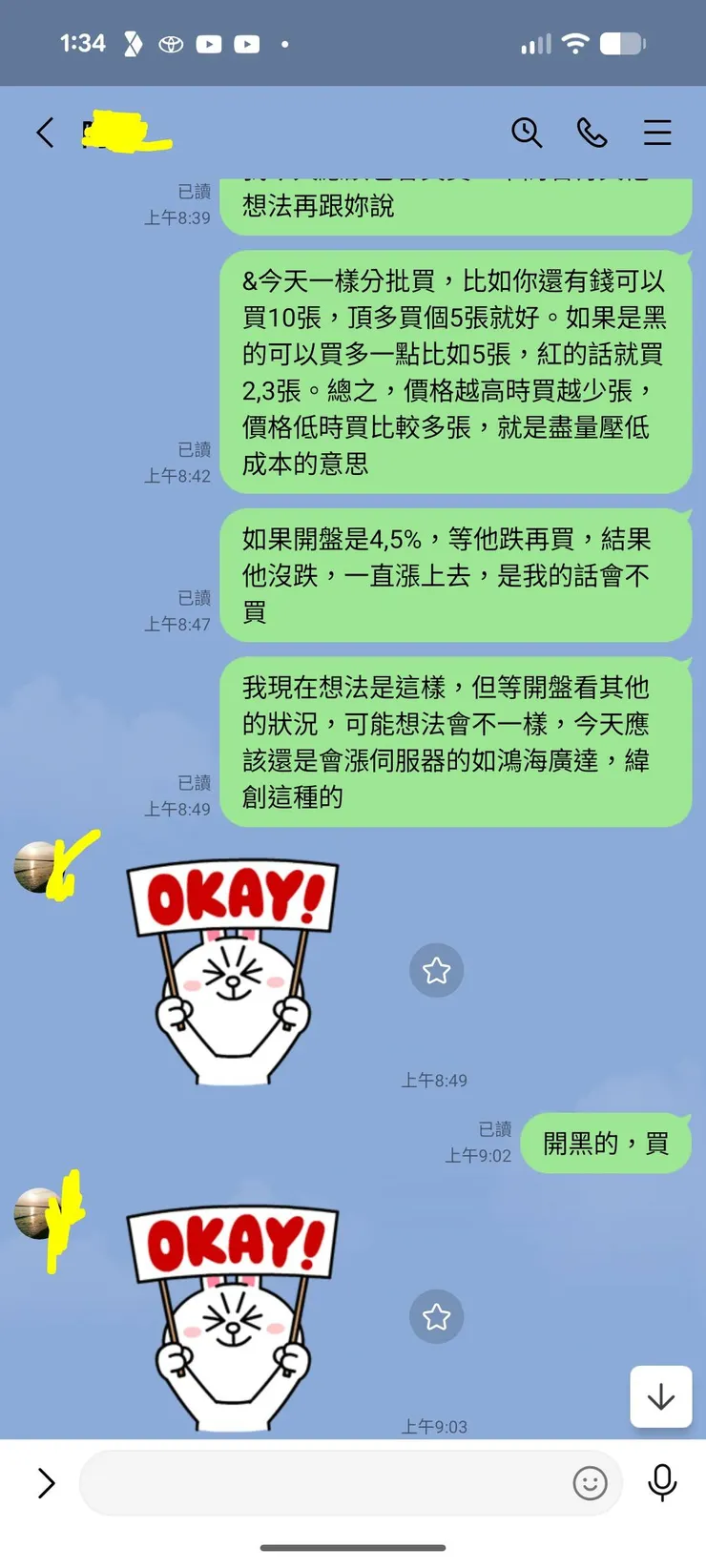Star the second OKAY sticker message

(x=436, y=1317)
